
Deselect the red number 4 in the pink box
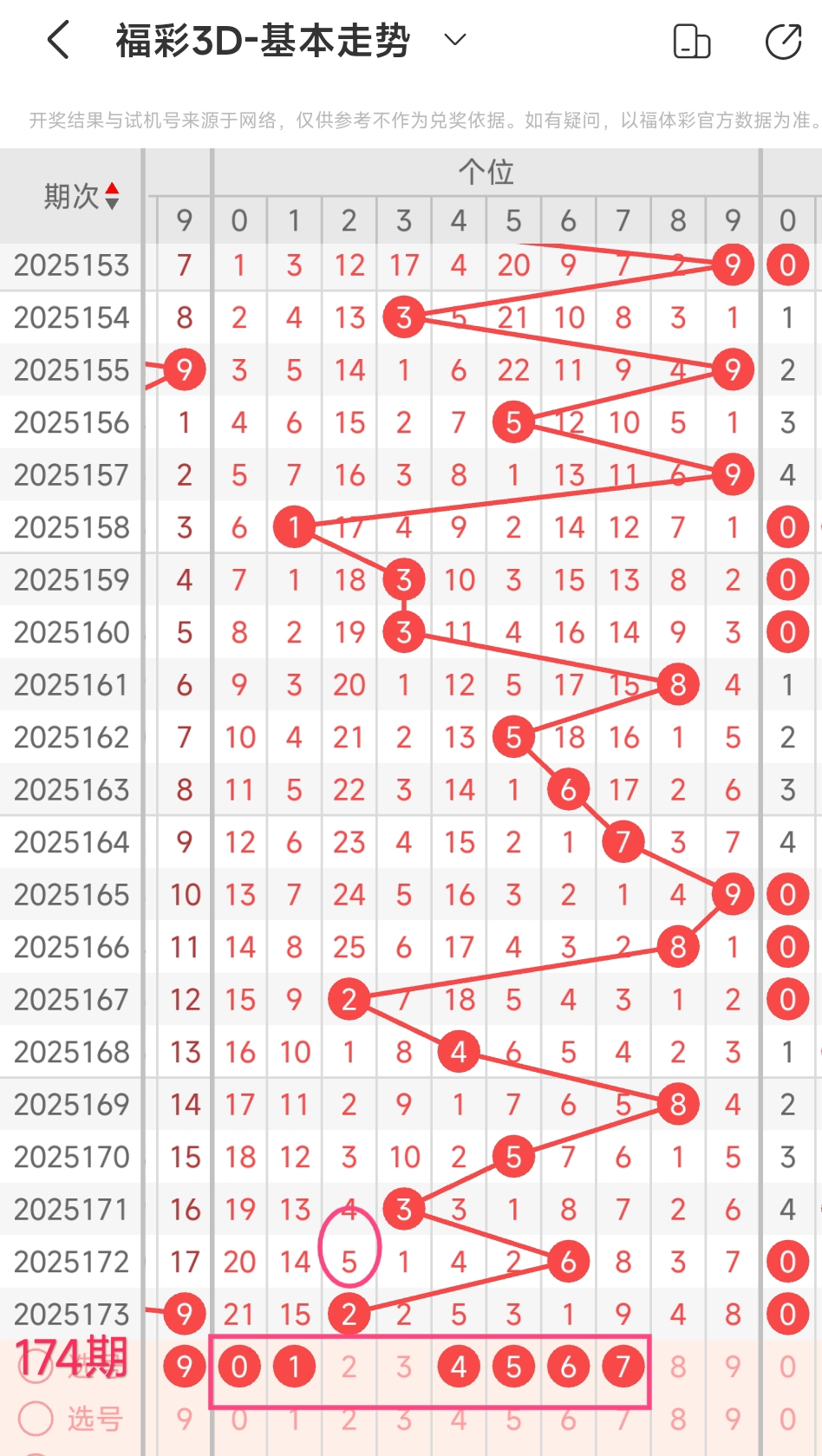pyautogui.click(x=459, y=1367)
